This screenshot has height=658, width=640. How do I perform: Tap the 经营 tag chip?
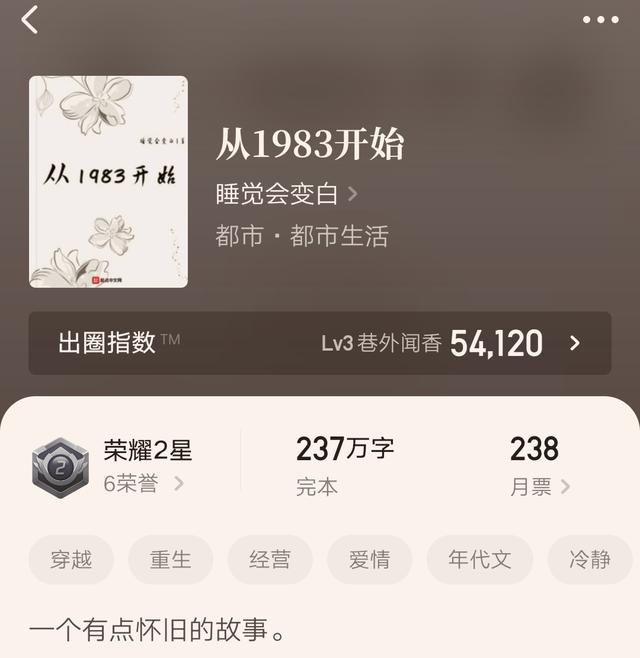(270, 560)
